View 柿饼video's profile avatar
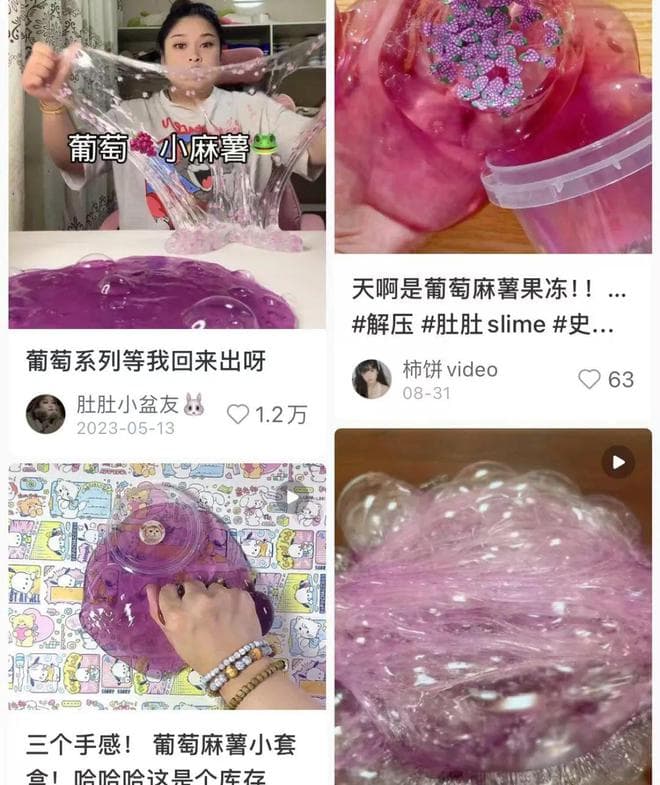The height and width of the screenshot is (785, 660). (371, 379)
